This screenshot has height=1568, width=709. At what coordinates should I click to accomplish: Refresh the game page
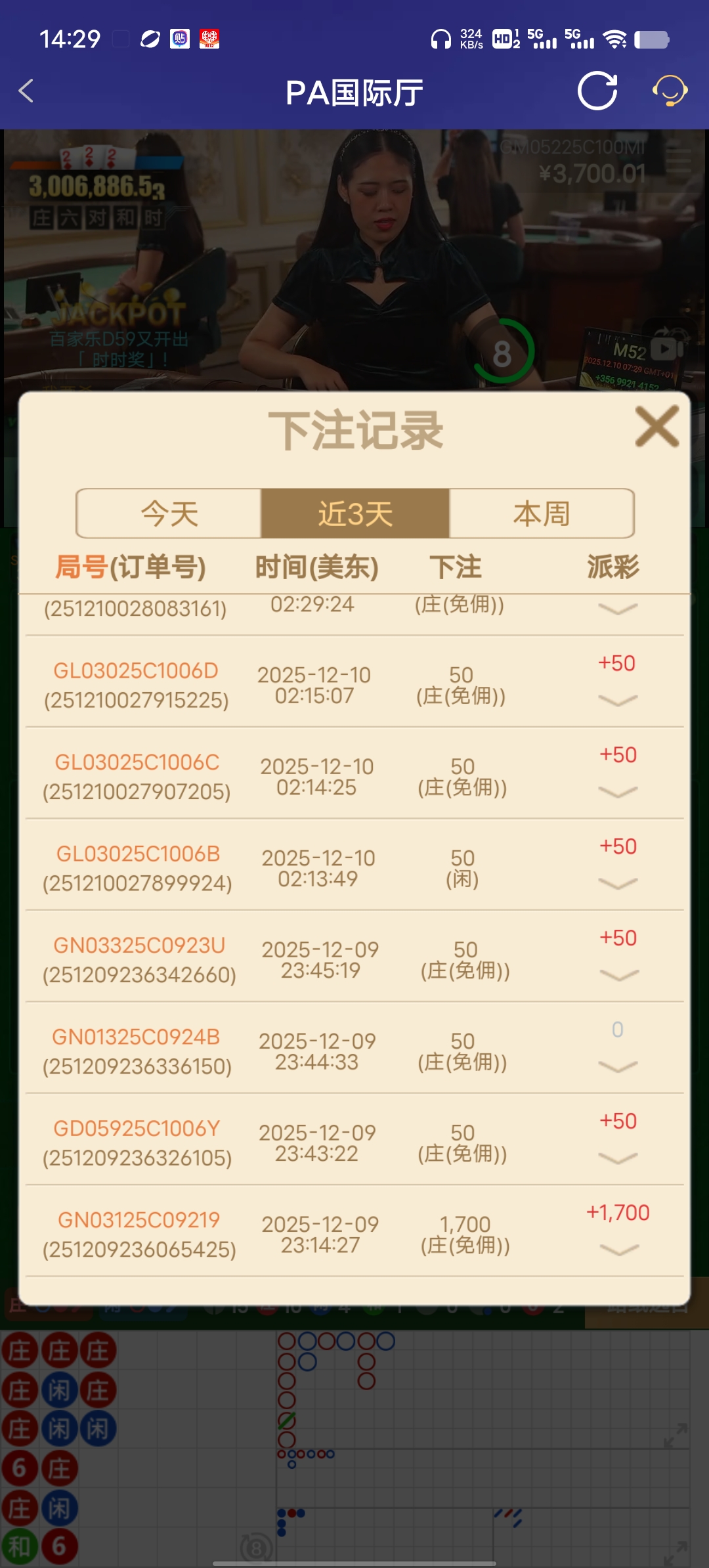click(x=596, y=92)
